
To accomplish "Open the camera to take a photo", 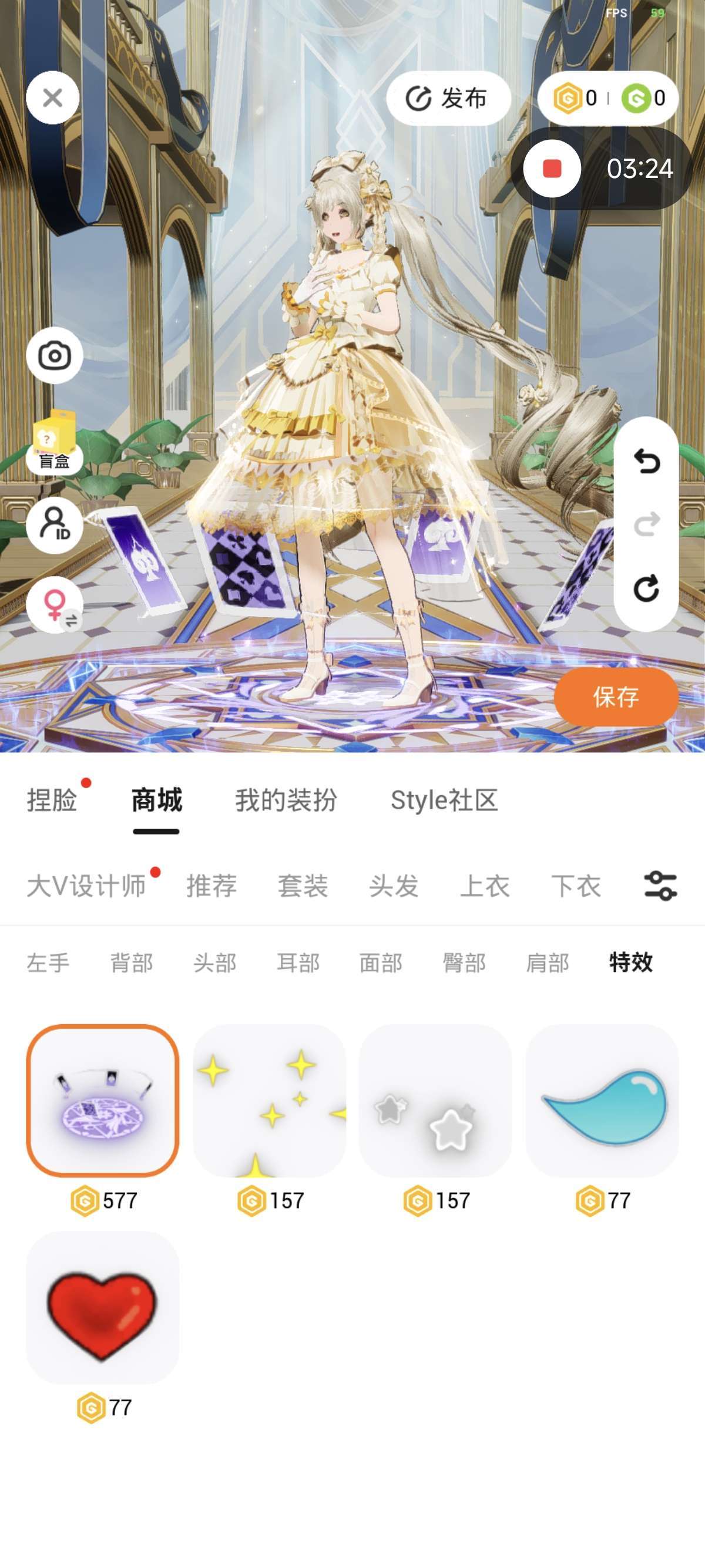I will tap(54, 356).
